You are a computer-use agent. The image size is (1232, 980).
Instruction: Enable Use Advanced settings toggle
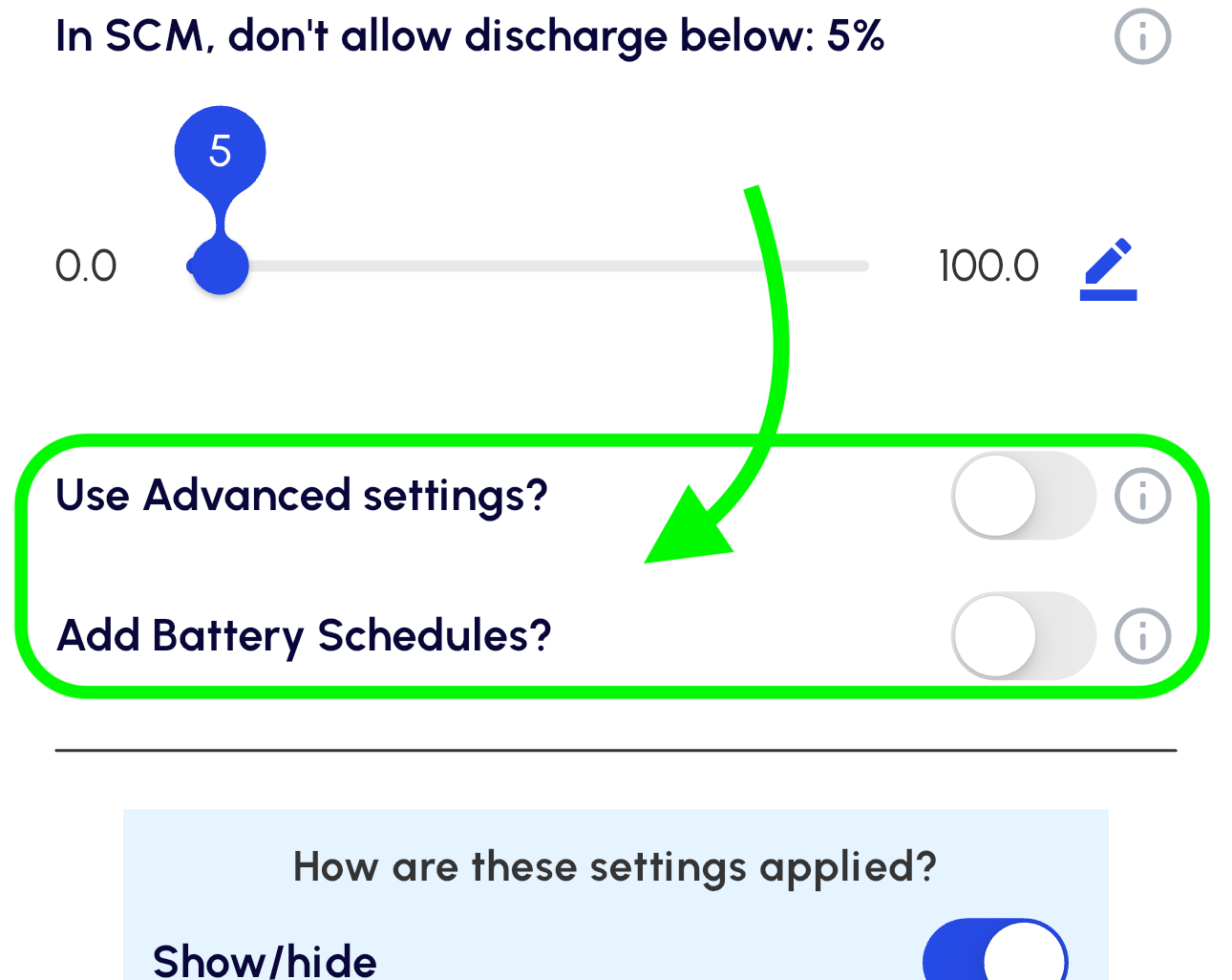click(1023, 496)
